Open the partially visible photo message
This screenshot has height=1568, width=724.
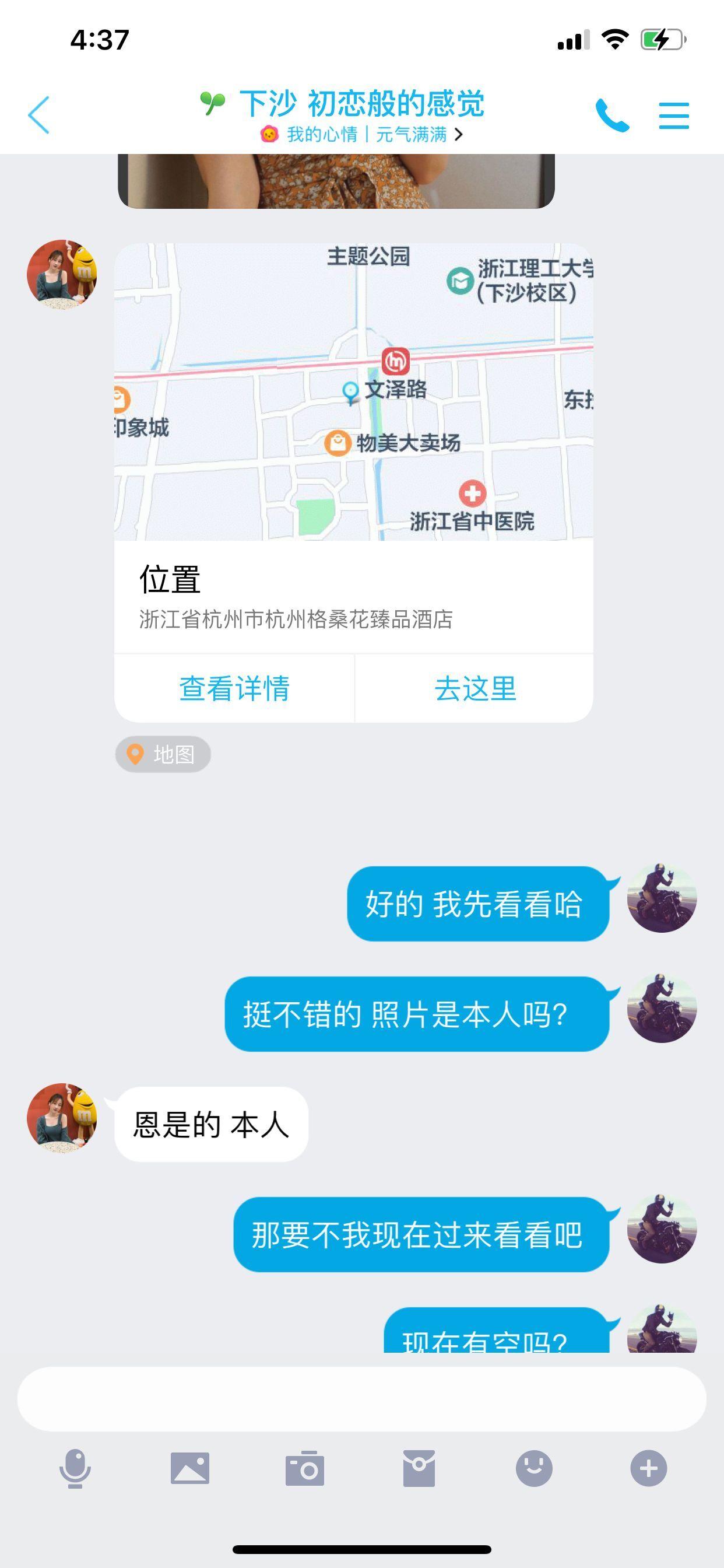click(x=336, y=181)
